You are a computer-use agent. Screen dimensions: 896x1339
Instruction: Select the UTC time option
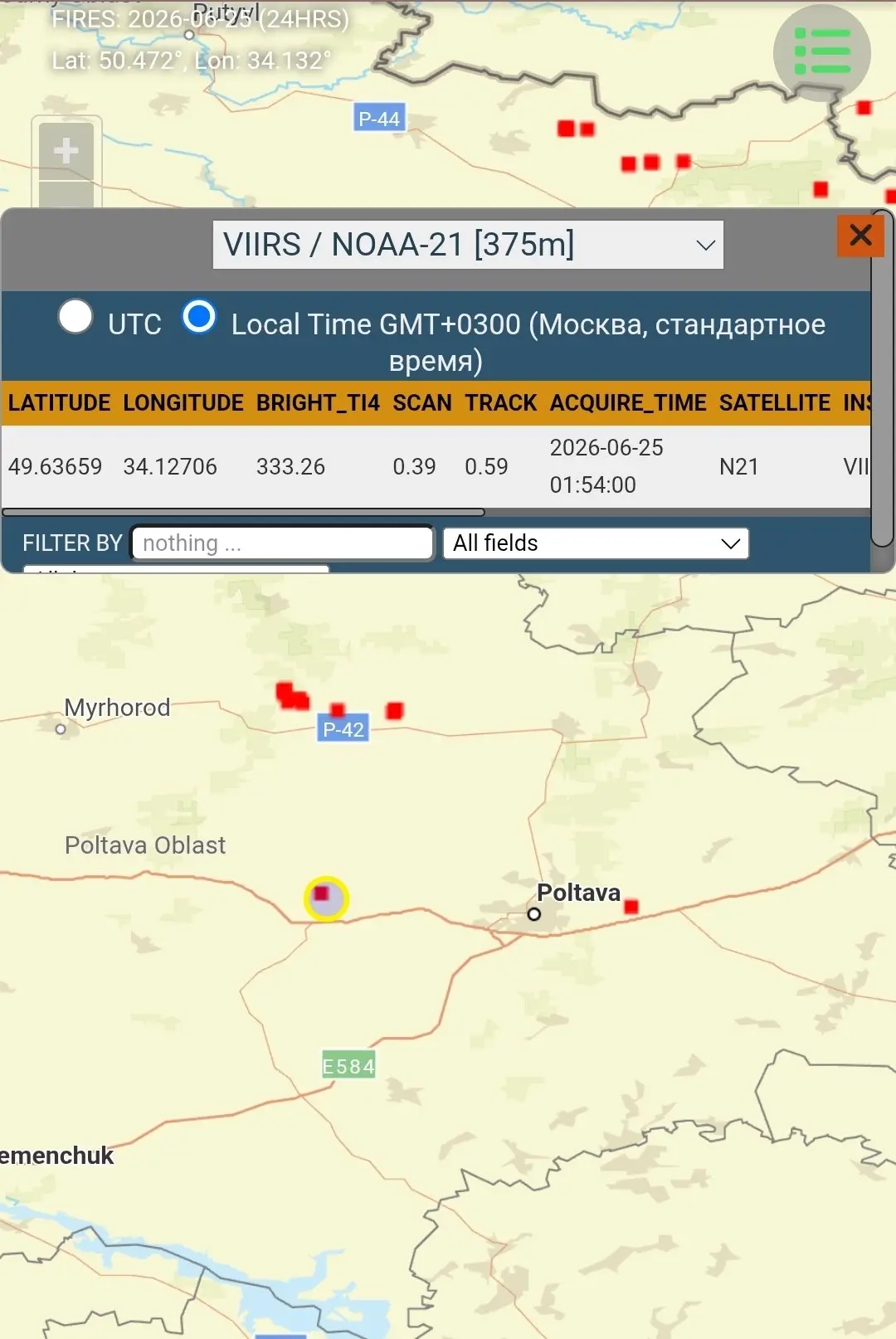(x=75, y=317)
